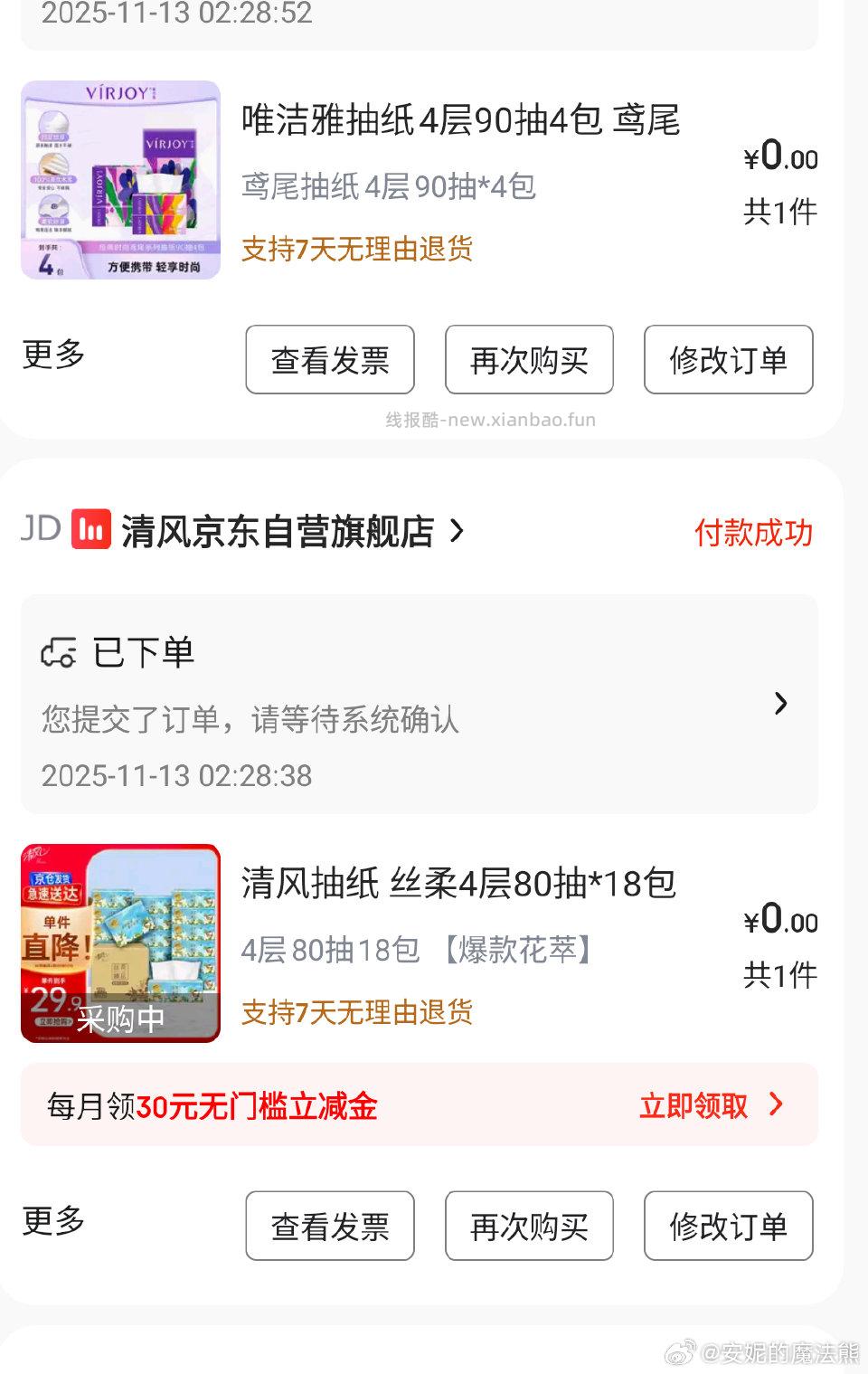Click 修改订单 on the 清风 order
The height and width of the screenshot is (1374, 868).
[728, 1227]
